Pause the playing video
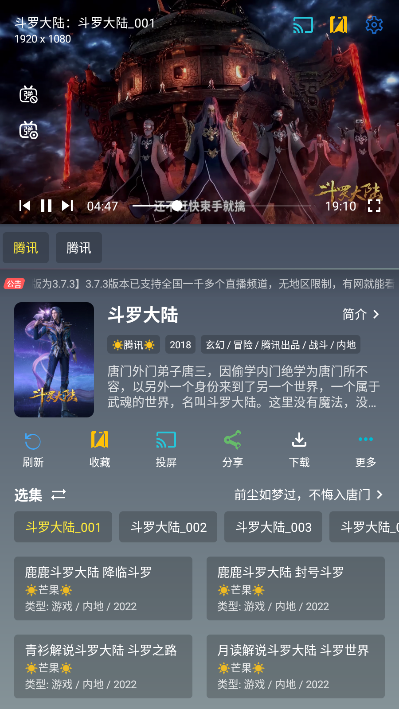399x709 pixels. pos(46,206)
